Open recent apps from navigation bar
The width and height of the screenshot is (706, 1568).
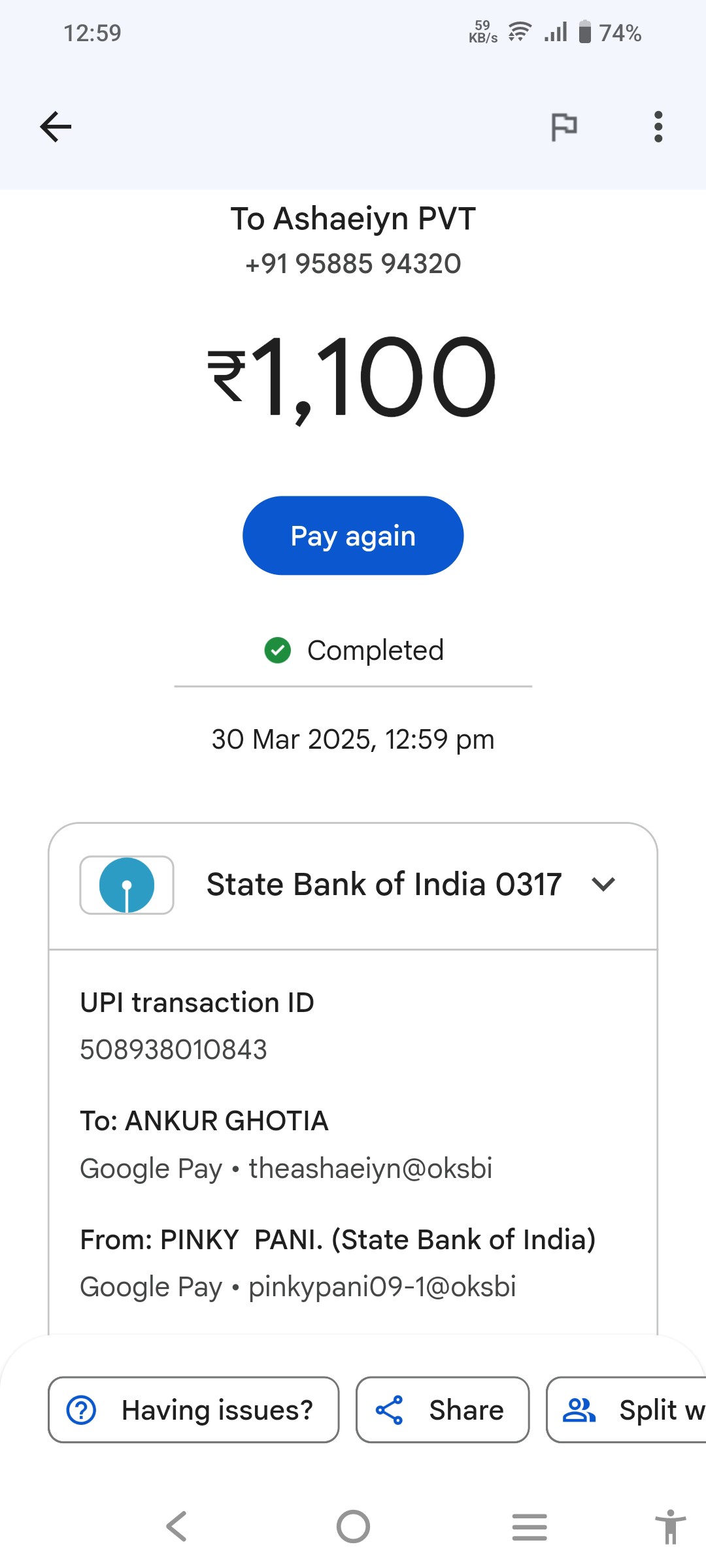point(529,1527)
